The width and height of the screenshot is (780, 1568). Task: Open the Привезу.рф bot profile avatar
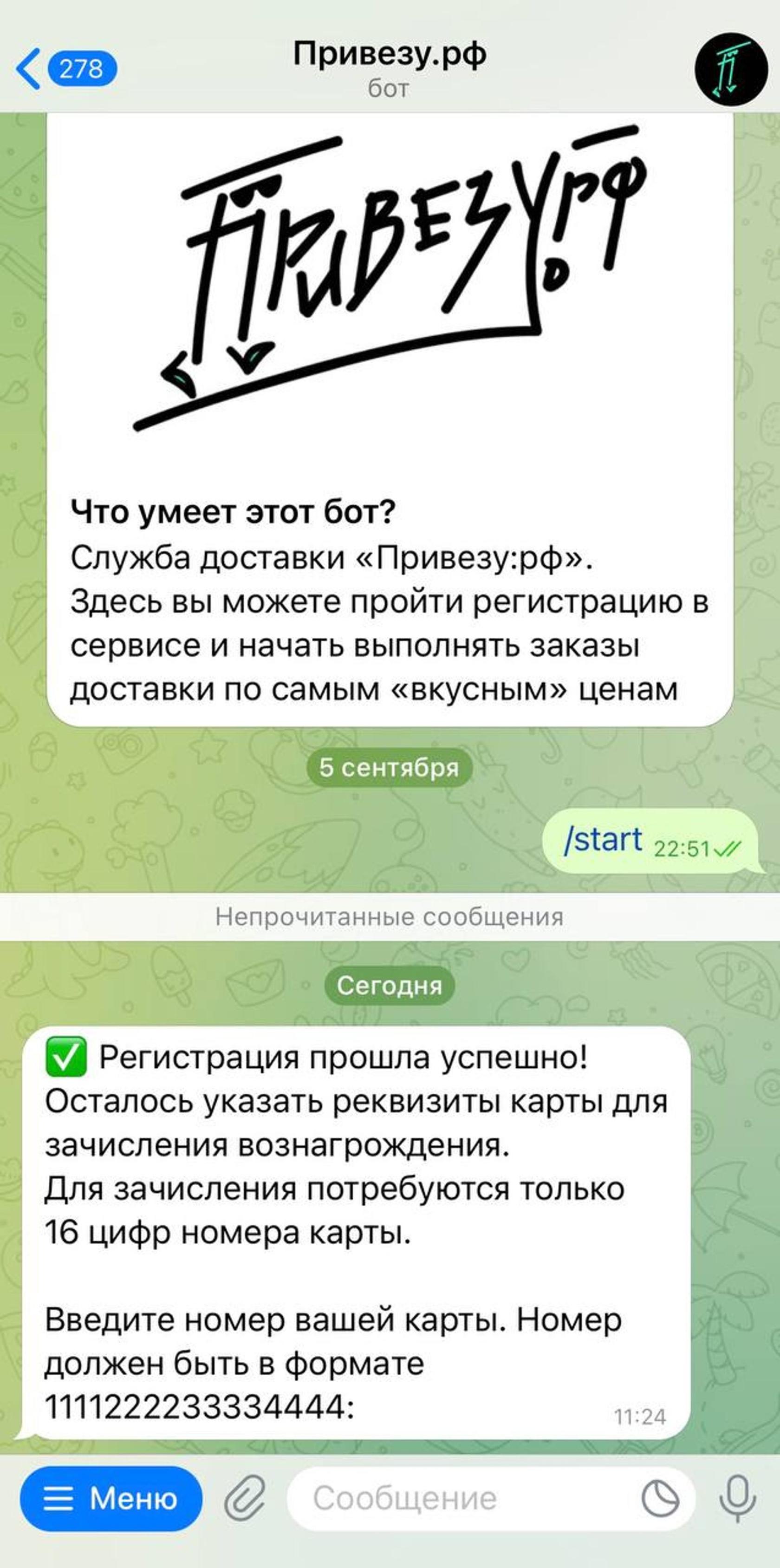coord(731,69)
